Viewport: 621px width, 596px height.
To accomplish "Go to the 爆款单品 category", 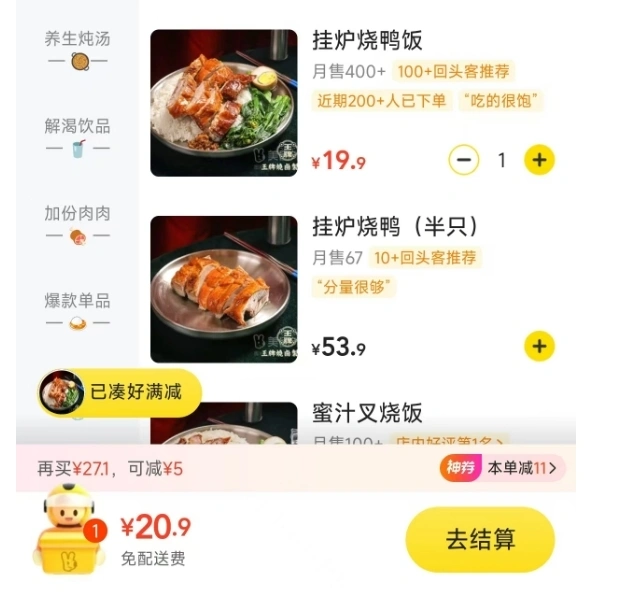I will [x=77, y=310].
